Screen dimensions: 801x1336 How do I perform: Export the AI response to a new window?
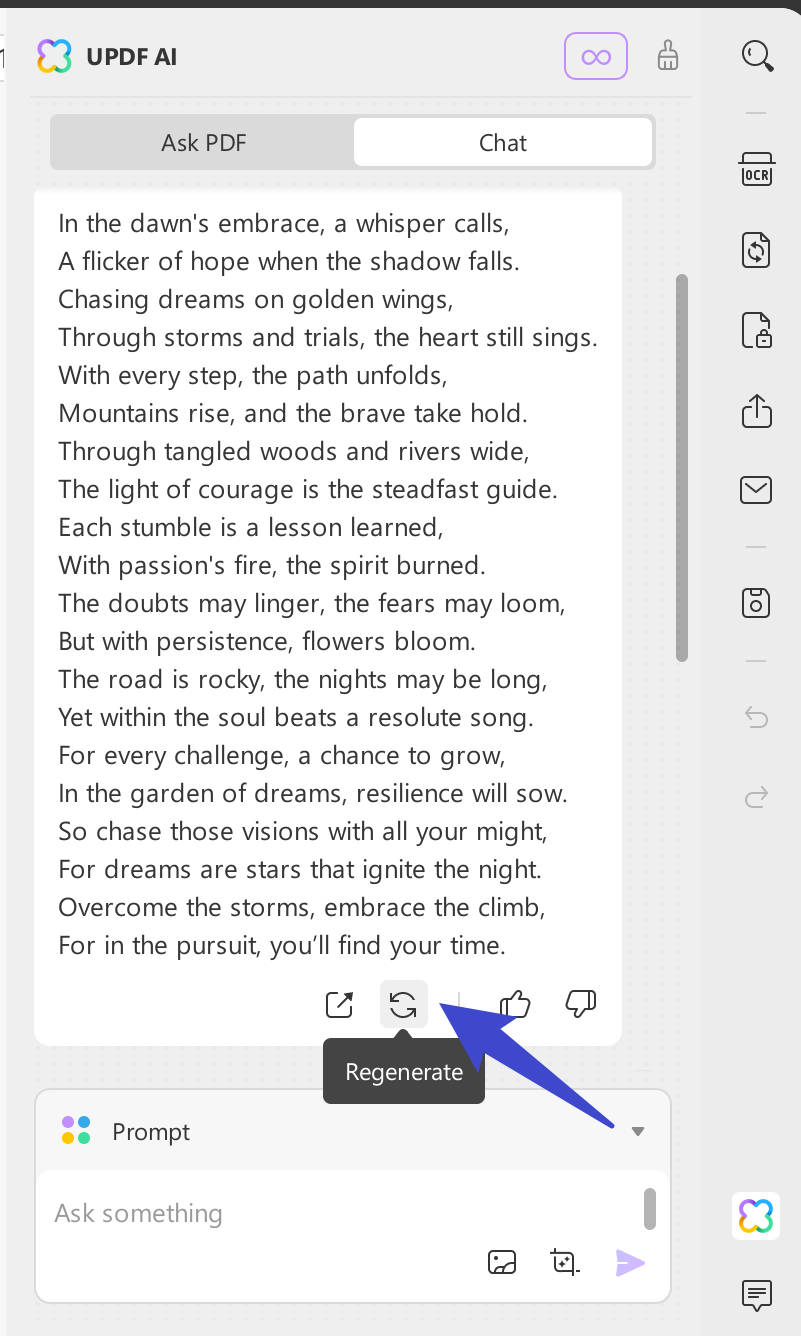[339, 1004]
